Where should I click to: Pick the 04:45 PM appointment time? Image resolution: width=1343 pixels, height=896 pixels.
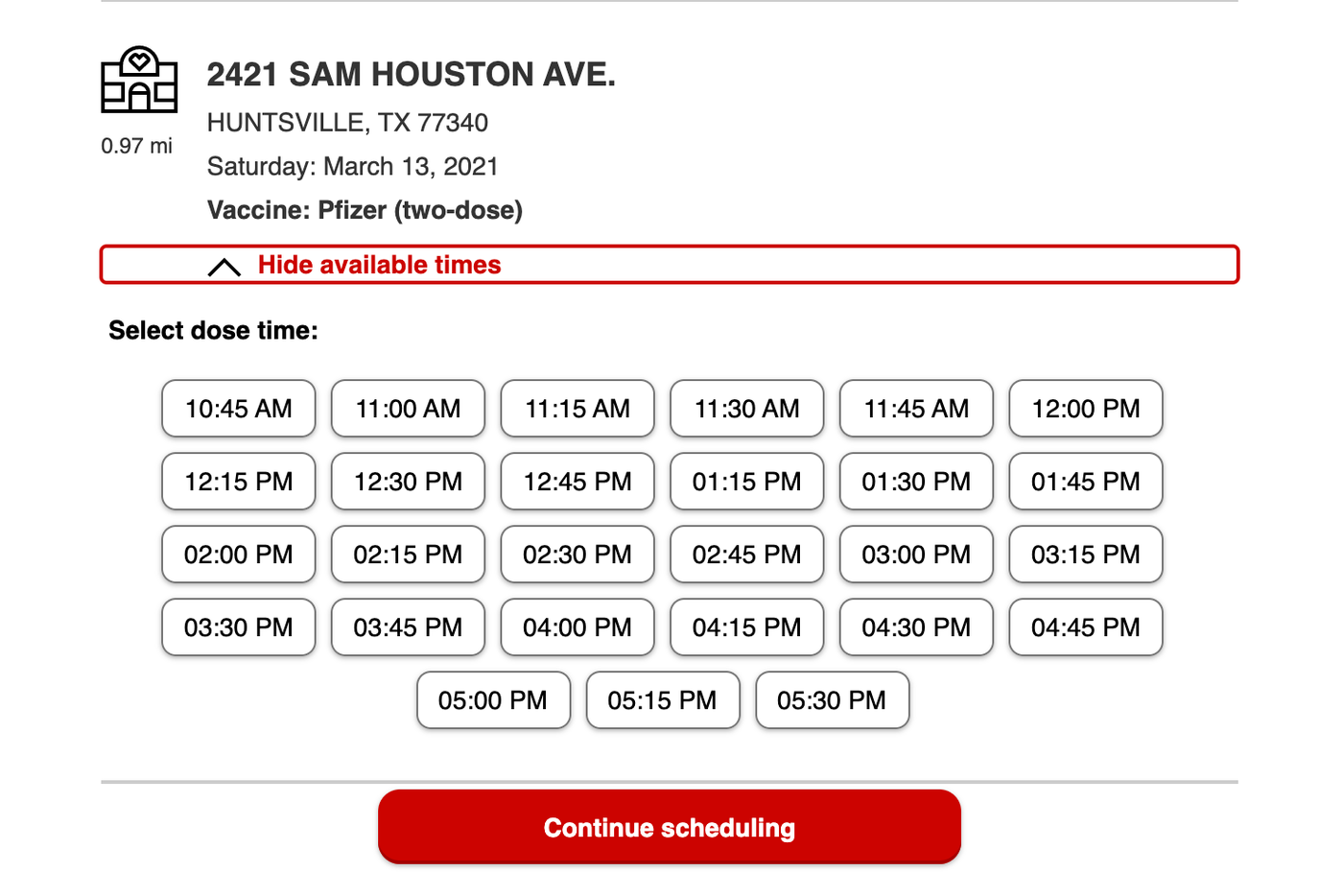tap(1085, 627)
